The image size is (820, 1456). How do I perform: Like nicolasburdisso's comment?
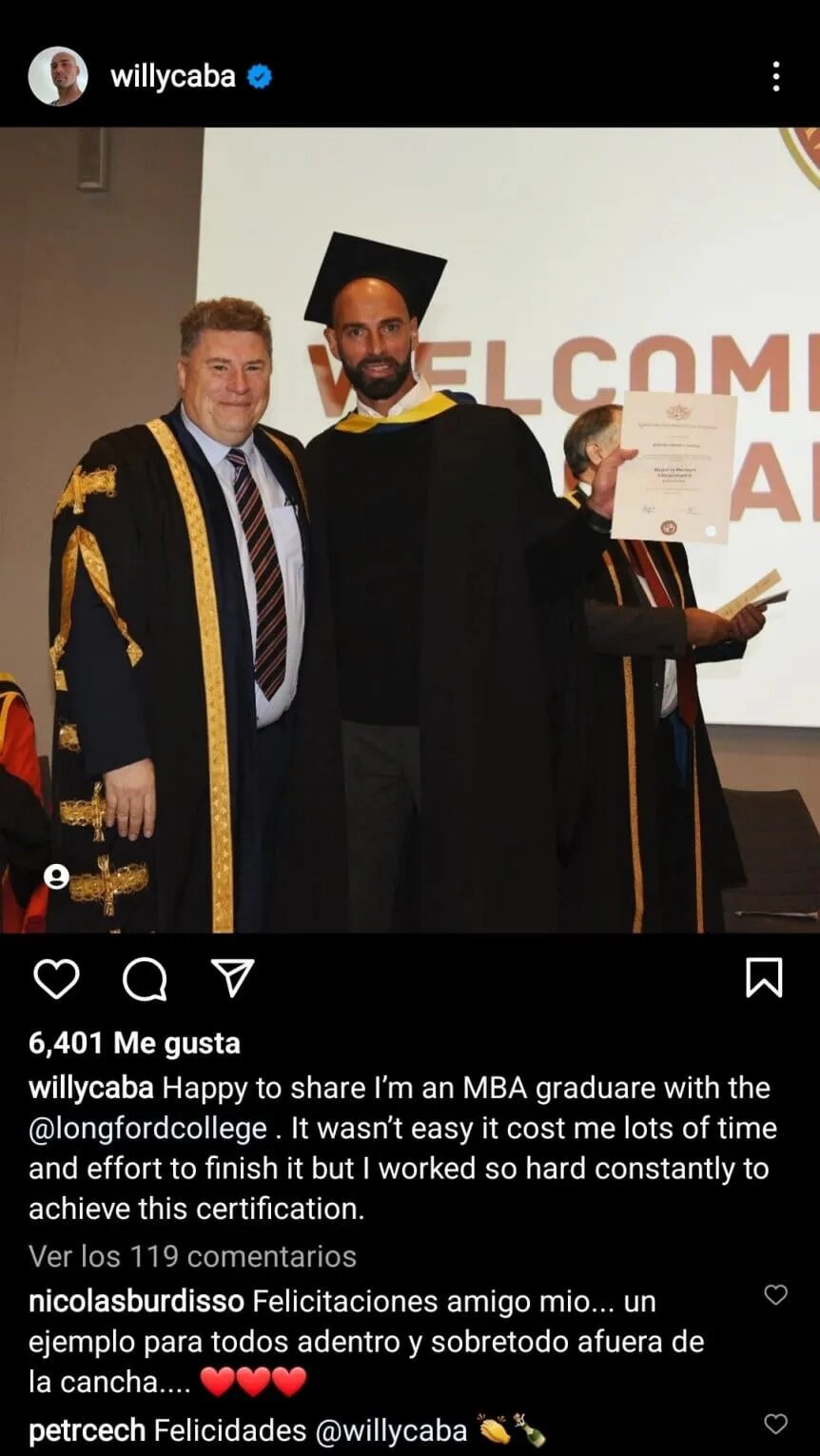pyautogui.click(x=776, y=1294)
